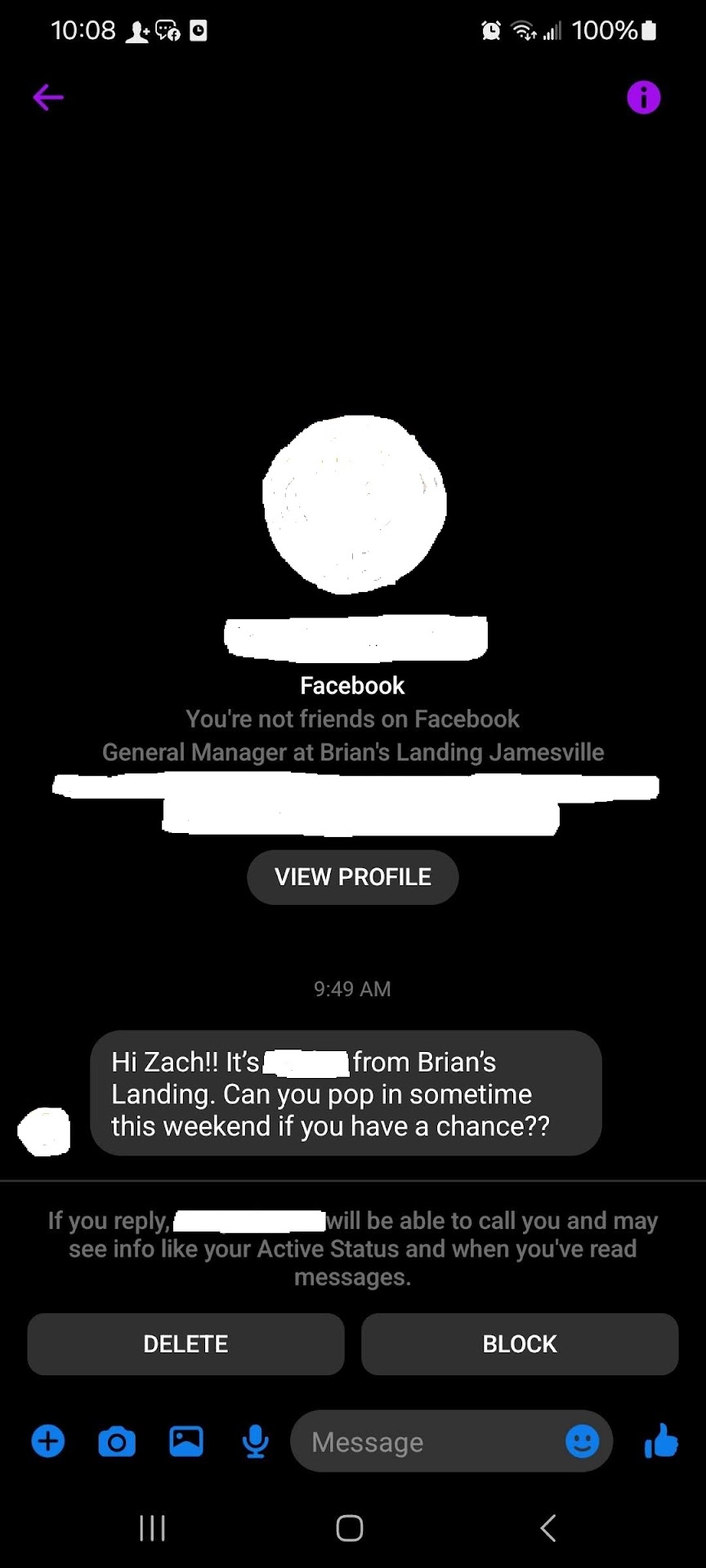The width and height of the screenshot is (706, 1568).
Task: Tap the View Profile button
Action: pos(352,877)
